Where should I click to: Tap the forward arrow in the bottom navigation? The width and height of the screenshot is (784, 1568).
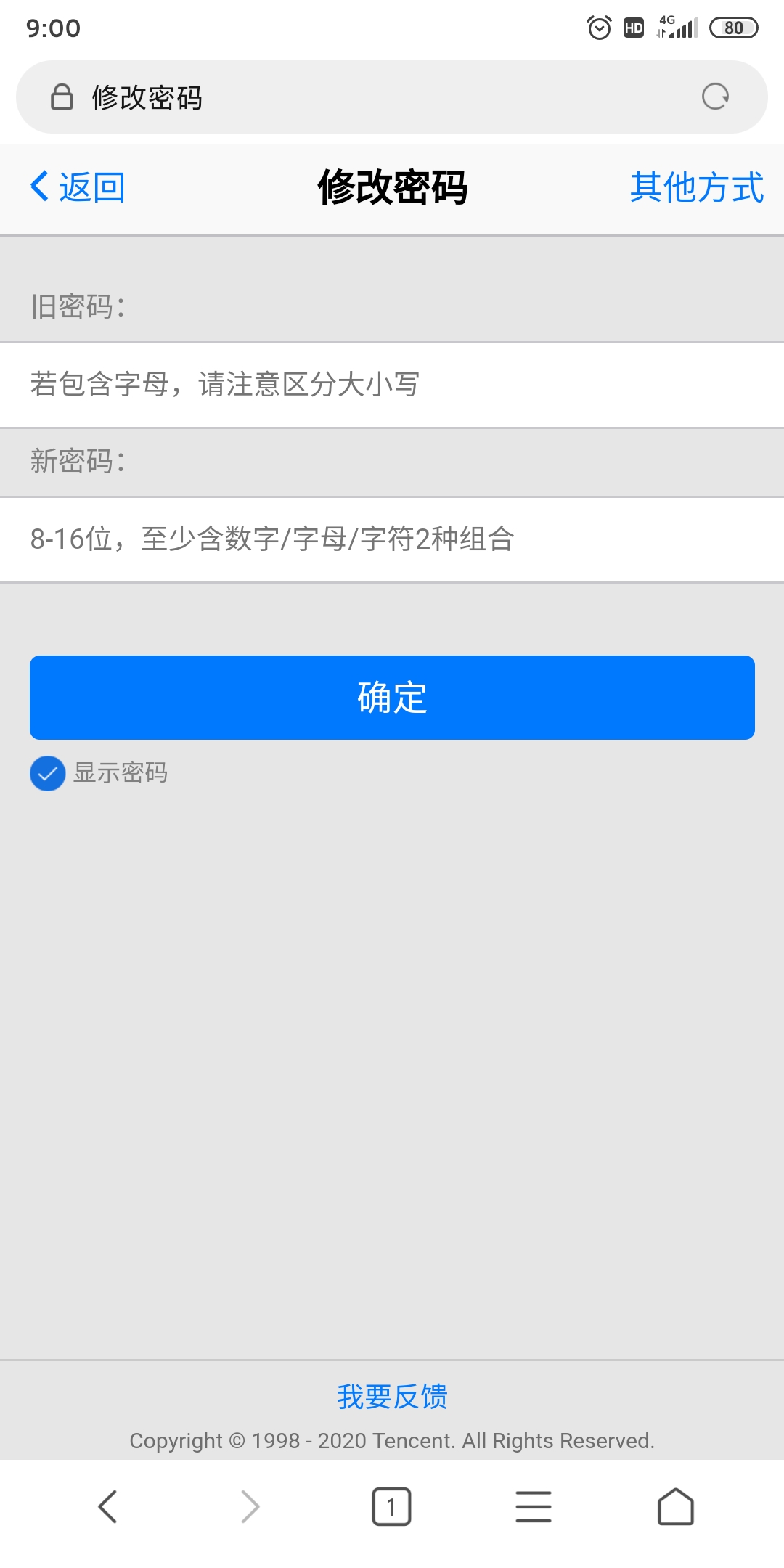pyautogui.click(x=250, y=1507)
